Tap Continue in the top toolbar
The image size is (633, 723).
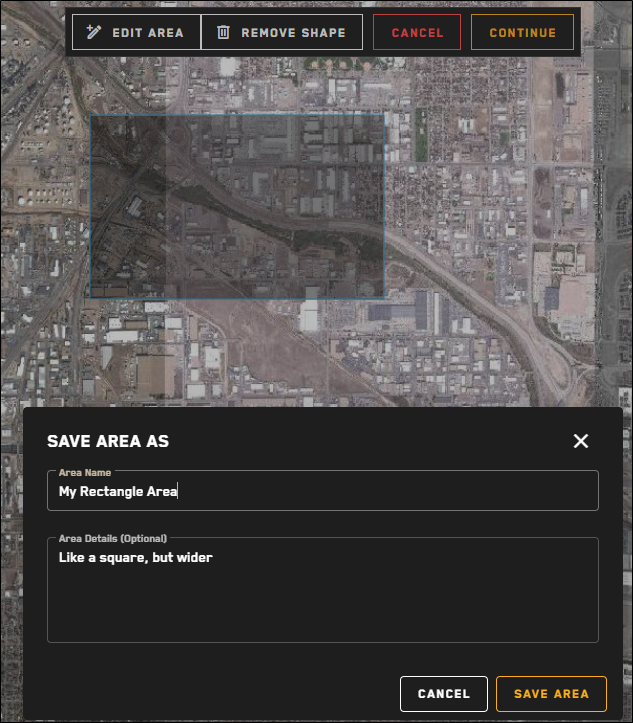[522, 33]
